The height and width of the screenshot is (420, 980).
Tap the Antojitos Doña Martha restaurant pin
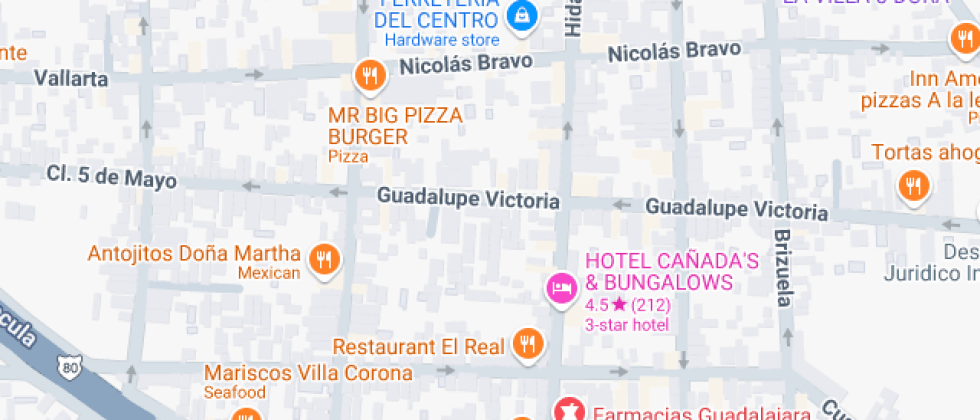pos(324,259)
